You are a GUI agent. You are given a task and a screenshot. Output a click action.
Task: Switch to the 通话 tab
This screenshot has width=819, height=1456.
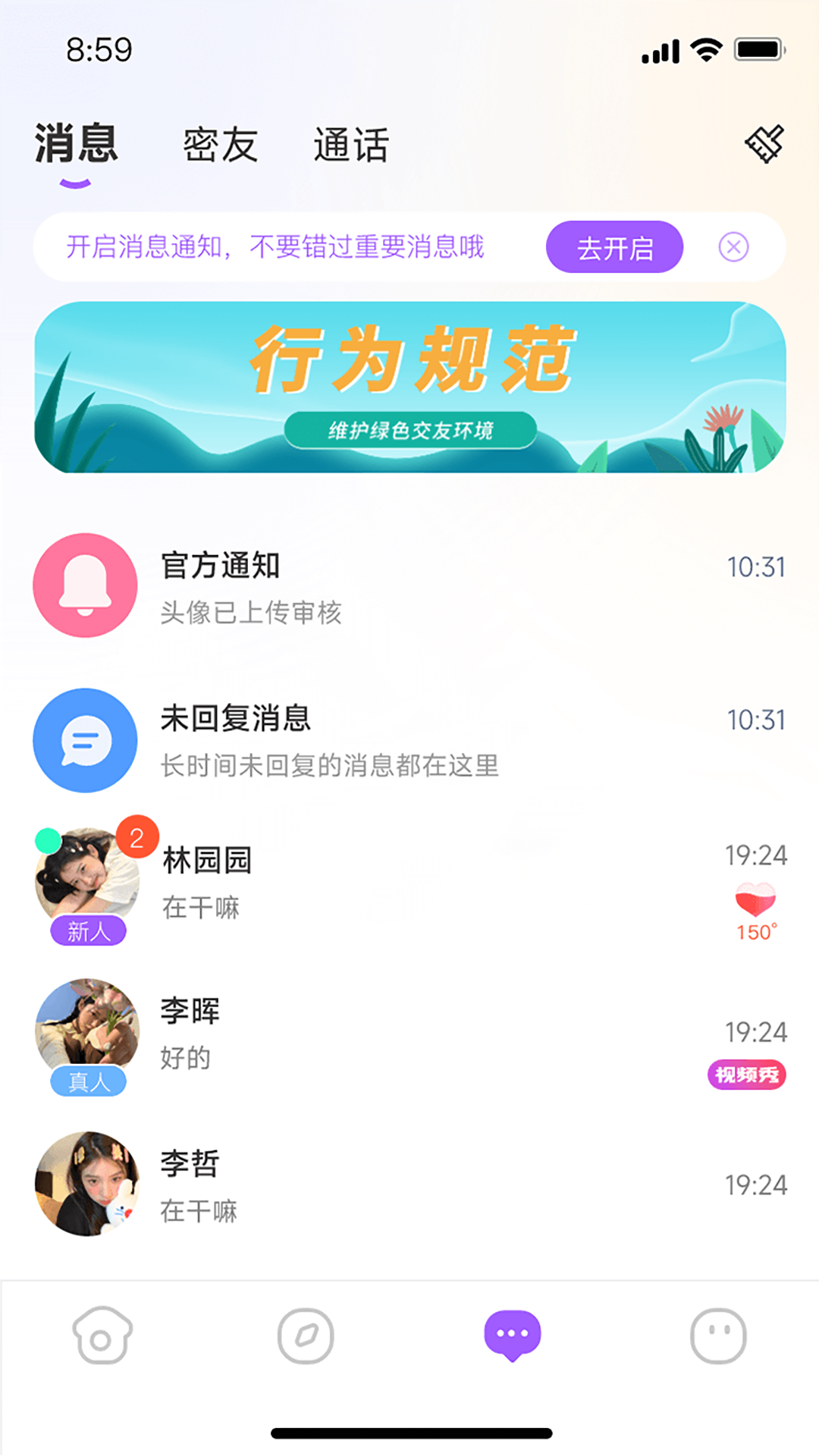pos(351,146)
